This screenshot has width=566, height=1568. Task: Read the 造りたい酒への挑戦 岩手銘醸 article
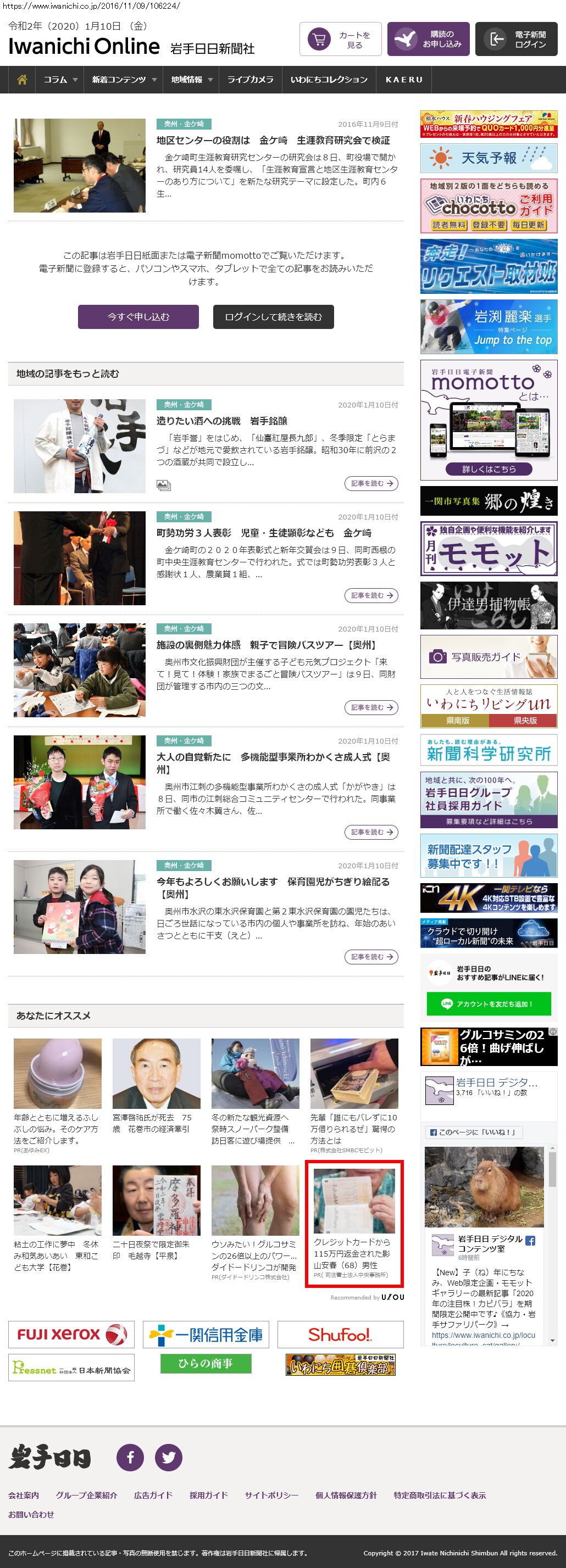222,421
